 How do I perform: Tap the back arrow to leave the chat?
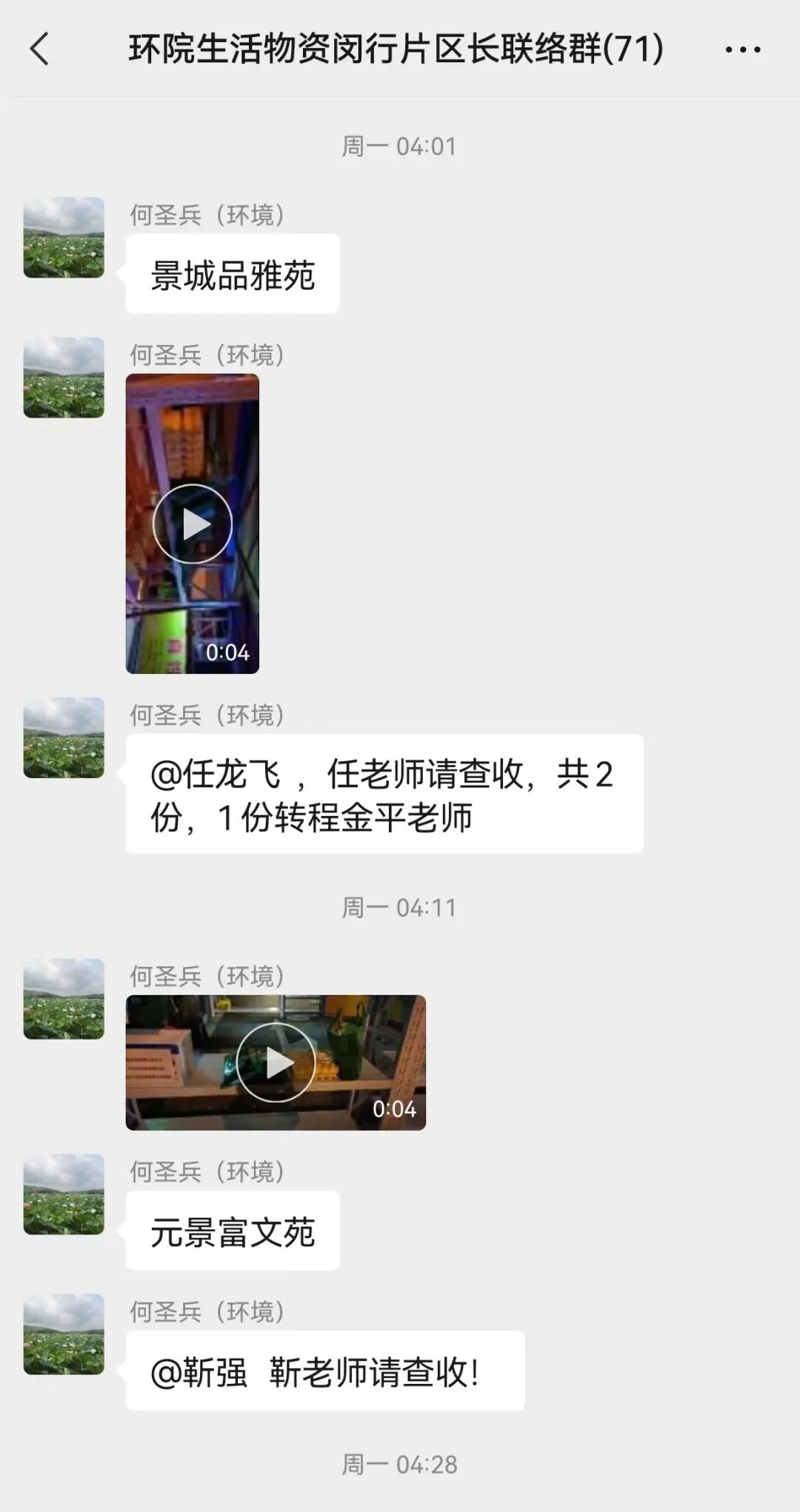38,48
